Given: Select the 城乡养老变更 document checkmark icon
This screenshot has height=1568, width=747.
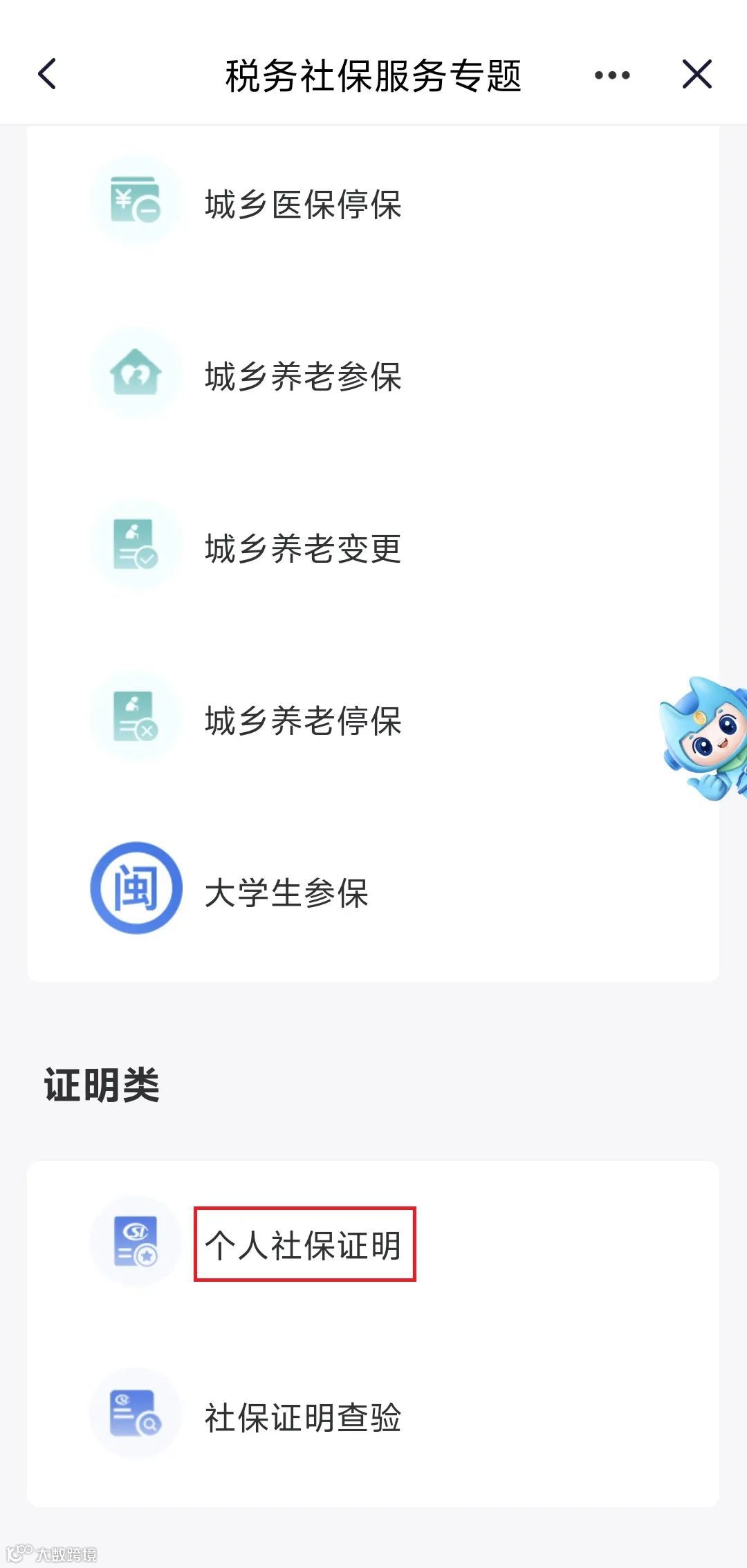Looking at the screenshot, I should (136, 546).
